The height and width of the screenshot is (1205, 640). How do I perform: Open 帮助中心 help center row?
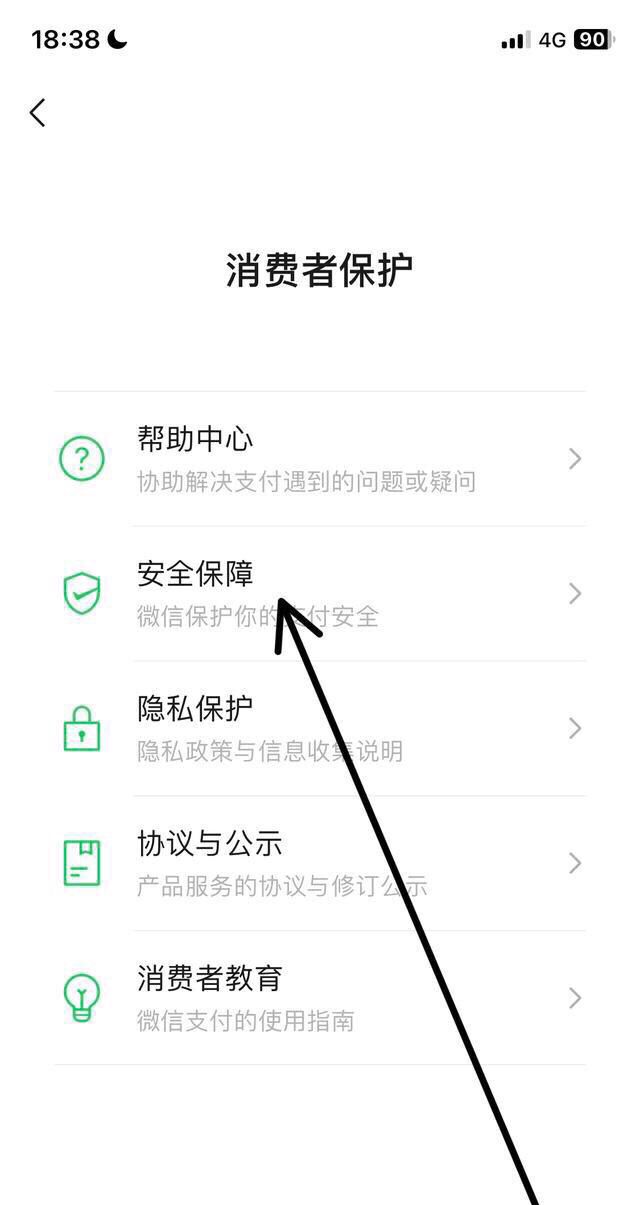tap(320, 459)
